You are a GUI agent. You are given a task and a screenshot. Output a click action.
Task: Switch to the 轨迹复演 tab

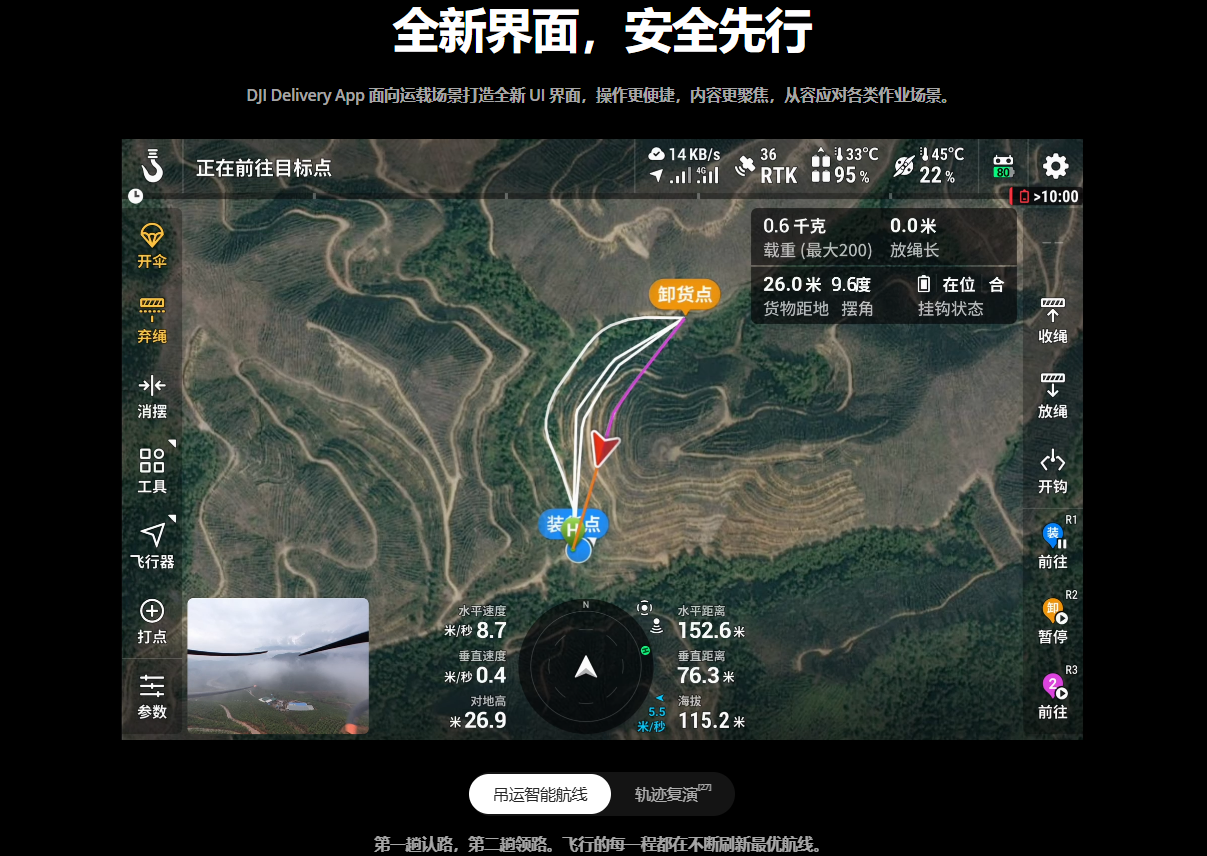coord(671,795)
